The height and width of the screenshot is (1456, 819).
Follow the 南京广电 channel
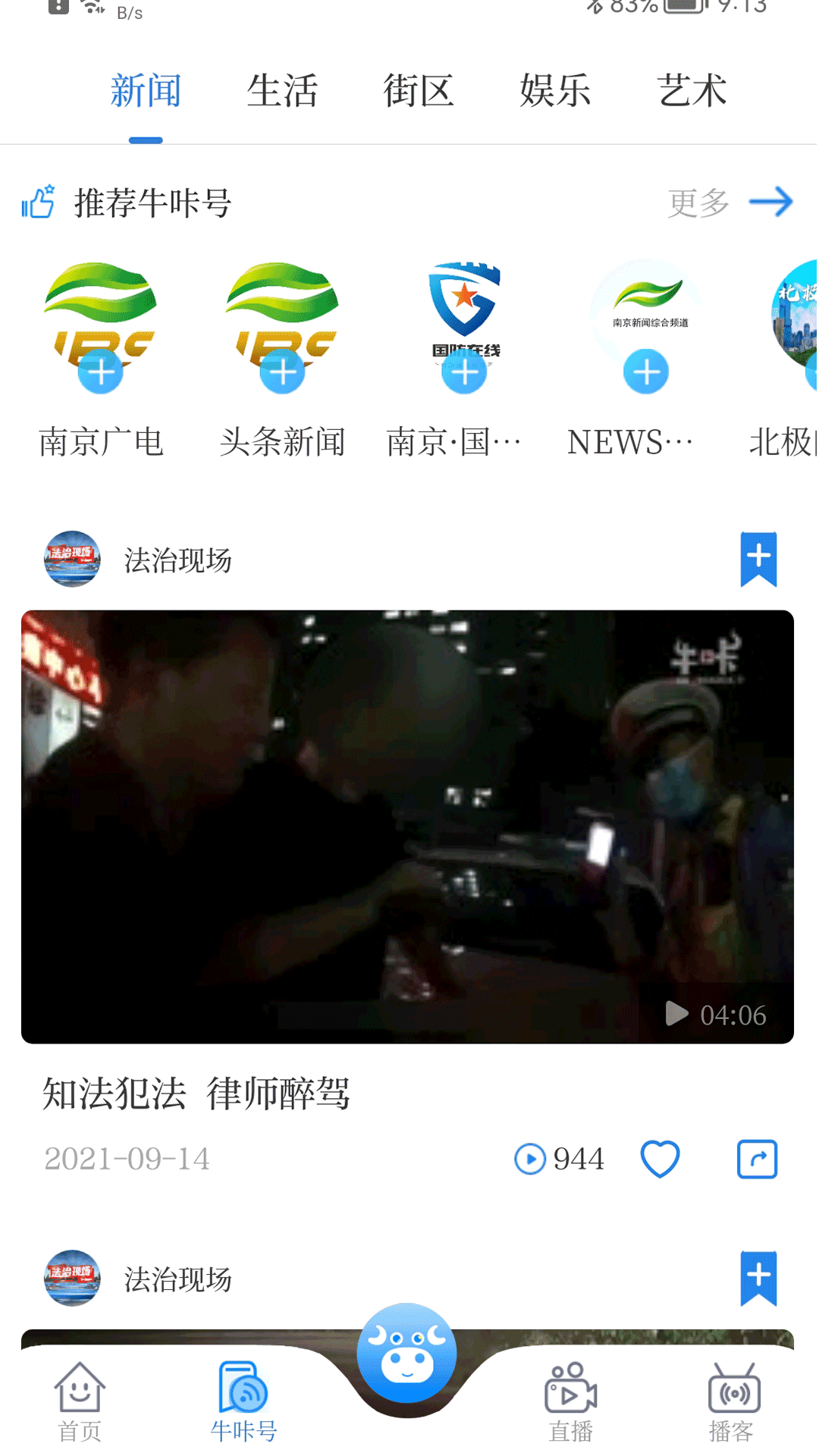click(99, 372)
